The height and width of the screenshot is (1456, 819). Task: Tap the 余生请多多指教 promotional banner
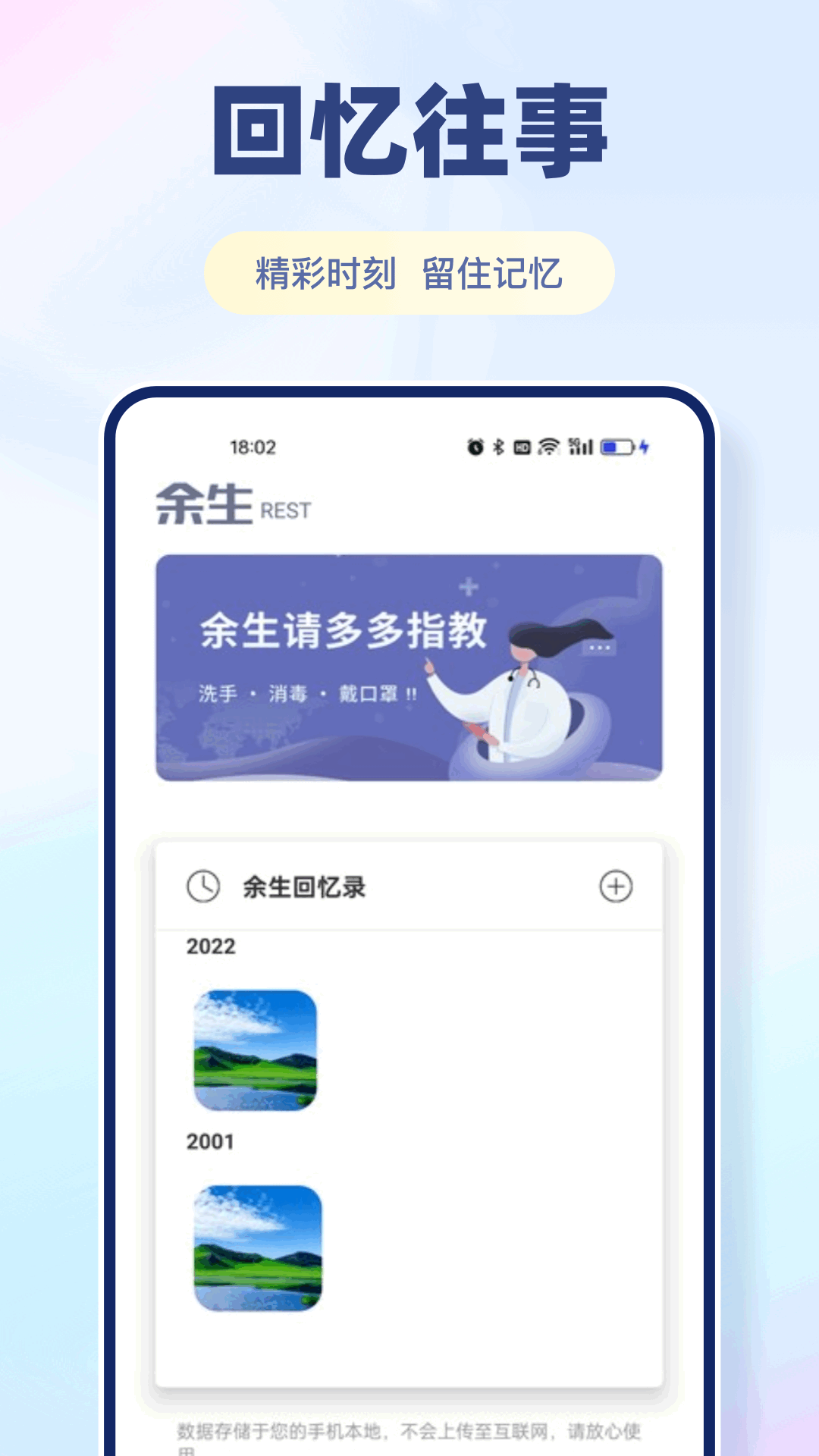coord(409,666)
